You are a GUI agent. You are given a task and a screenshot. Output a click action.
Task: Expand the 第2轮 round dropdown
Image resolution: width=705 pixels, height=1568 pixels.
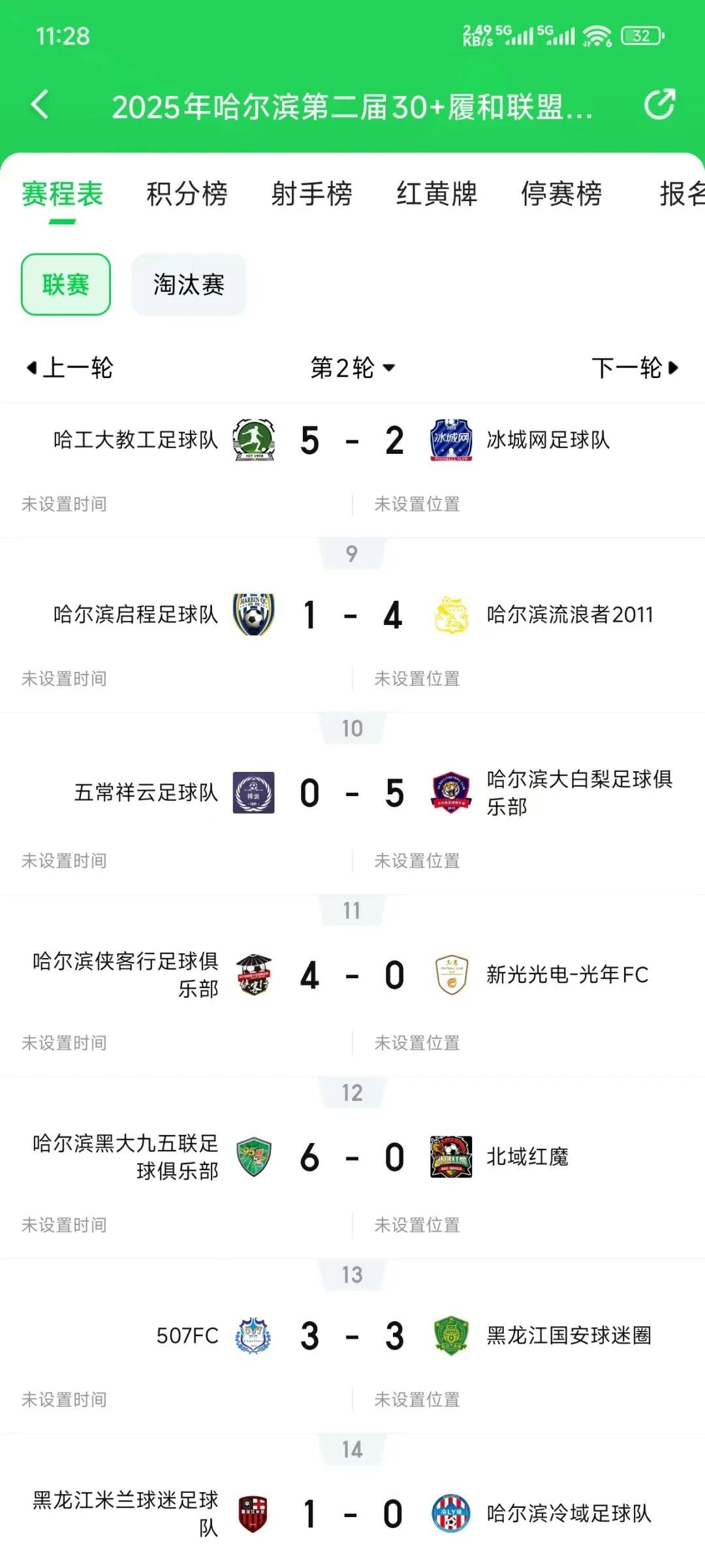352,368
